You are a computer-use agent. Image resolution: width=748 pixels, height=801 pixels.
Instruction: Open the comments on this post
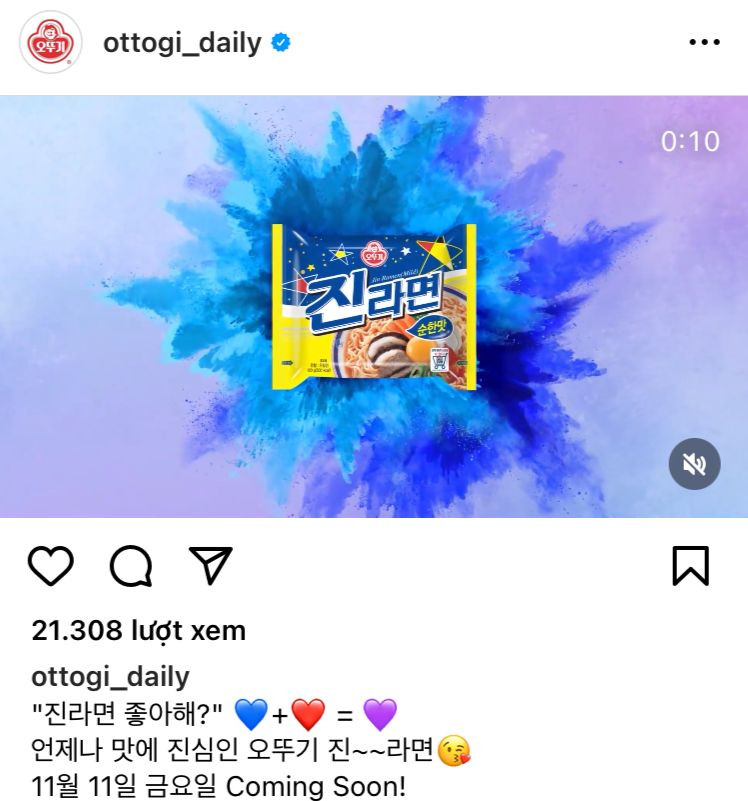pyautogui.click(x=130, y=566)
